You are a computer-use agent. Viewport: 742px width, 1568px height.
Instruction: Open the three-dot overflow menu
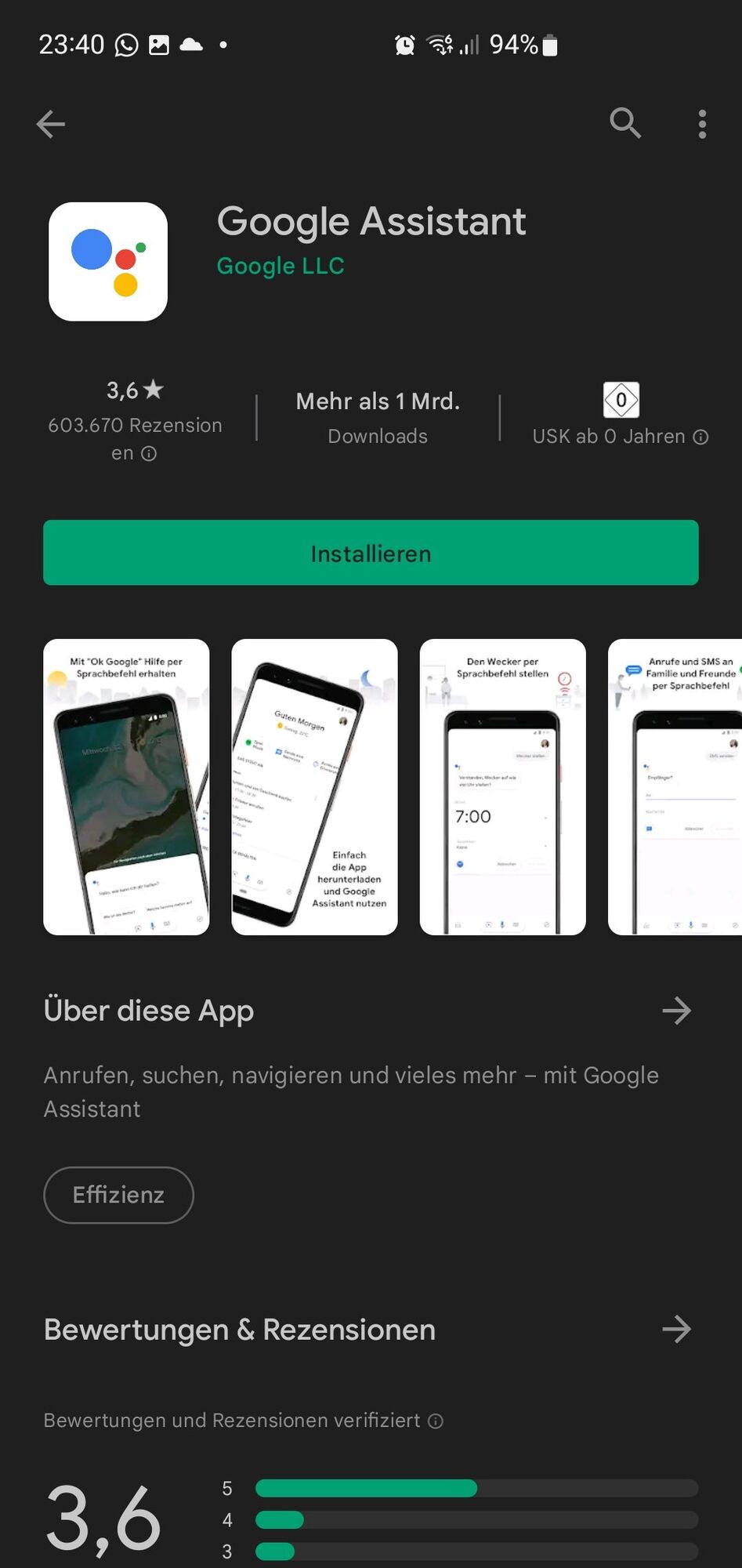[702, 124]
